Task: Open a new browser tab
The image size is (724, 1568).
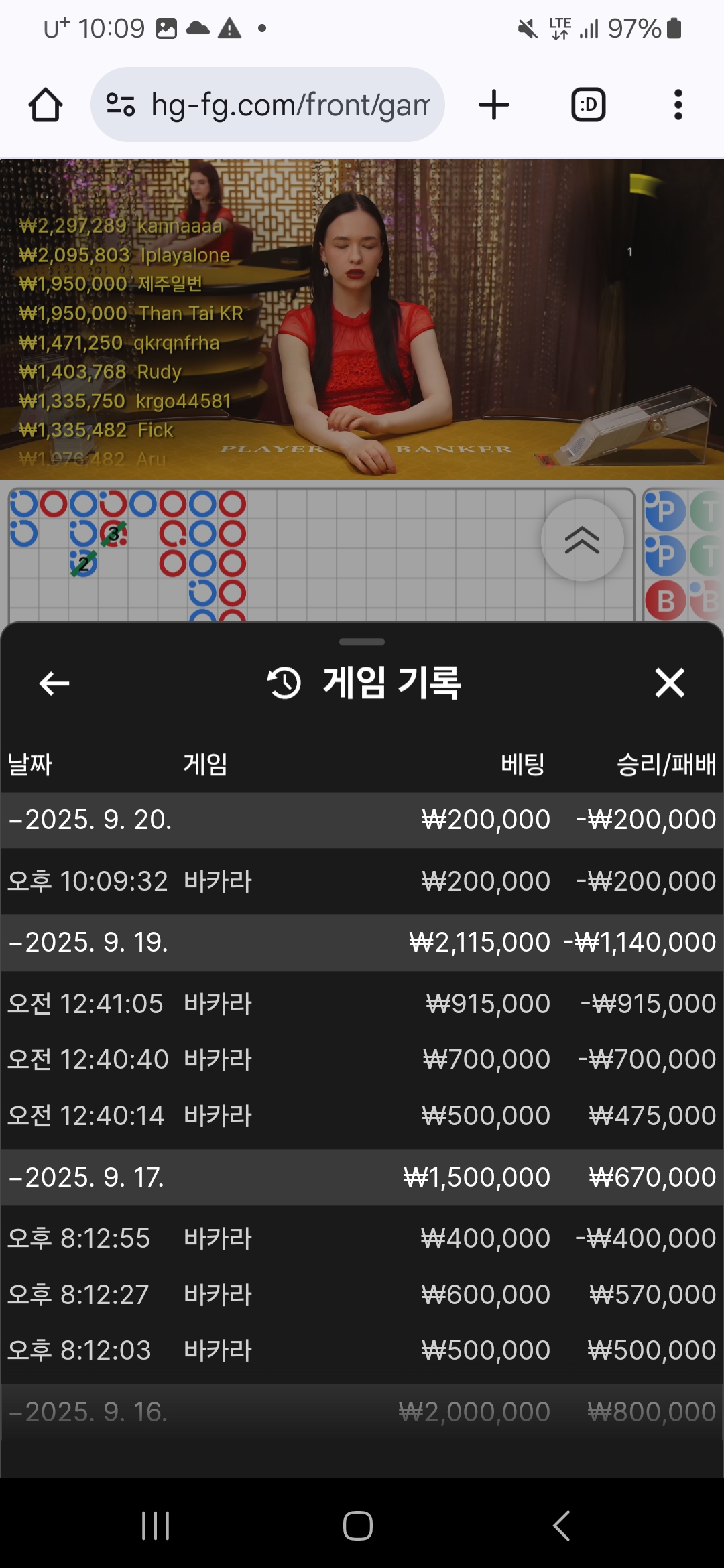Action: point(494,105)
